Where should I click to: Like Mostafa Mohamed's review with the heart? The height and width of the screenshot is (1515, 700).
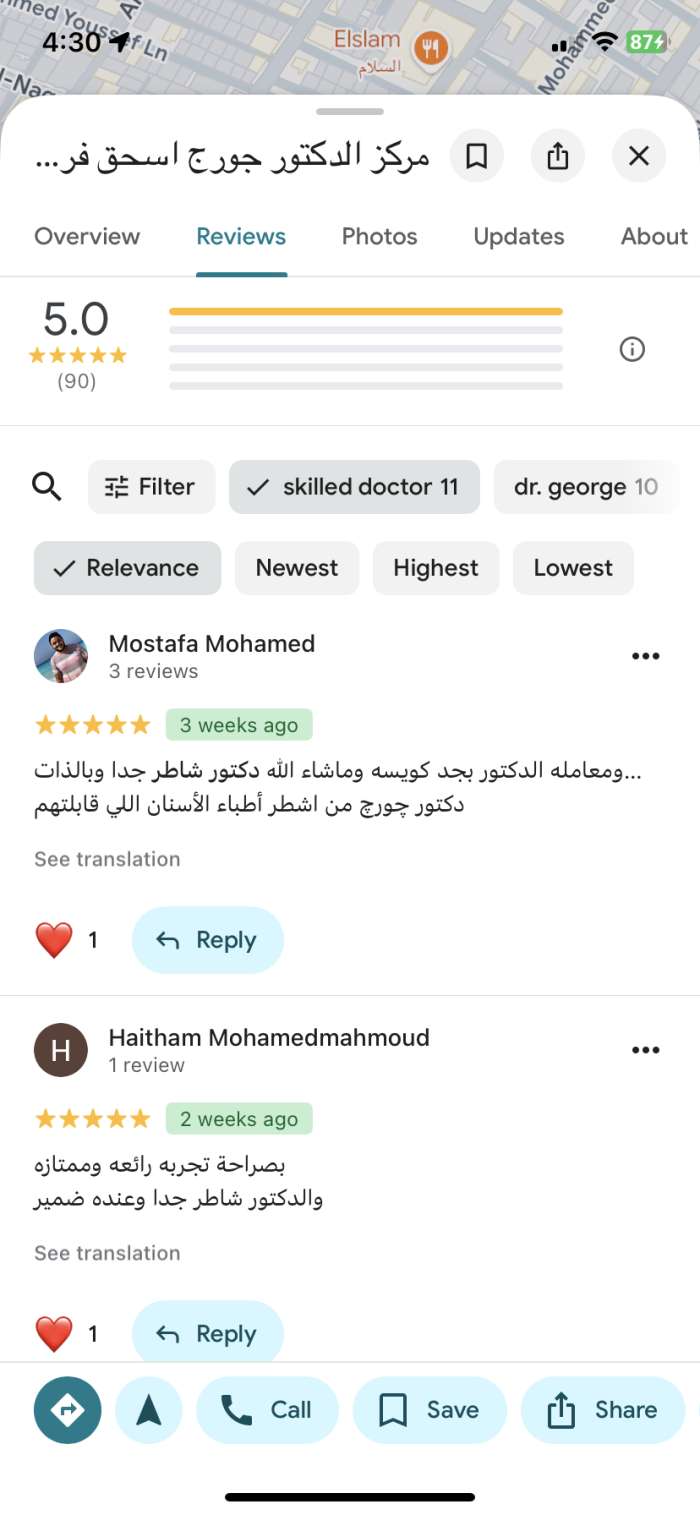pyautogui.click(x=54, y=940)
